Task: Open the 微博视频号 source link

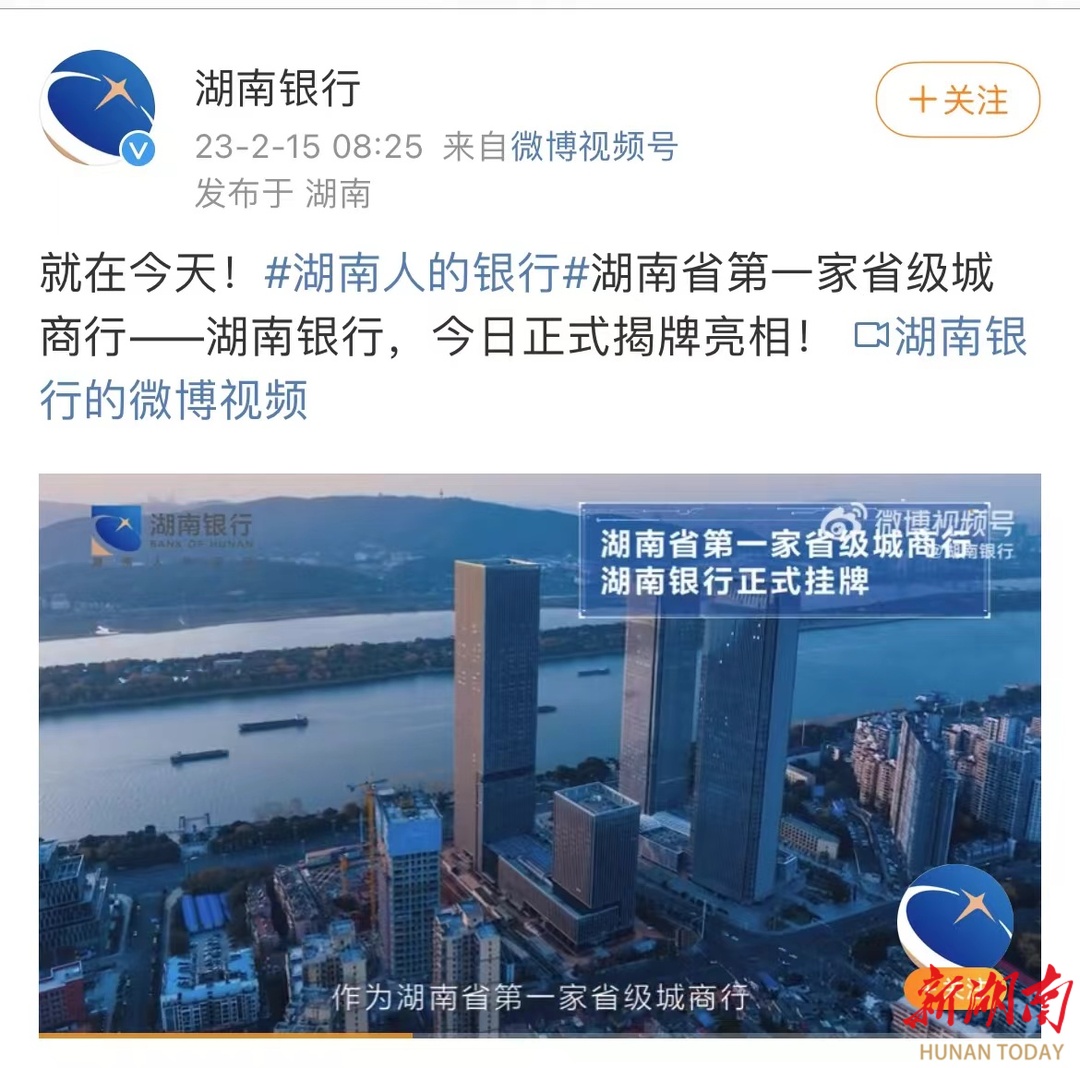Action: click(594, 146)
